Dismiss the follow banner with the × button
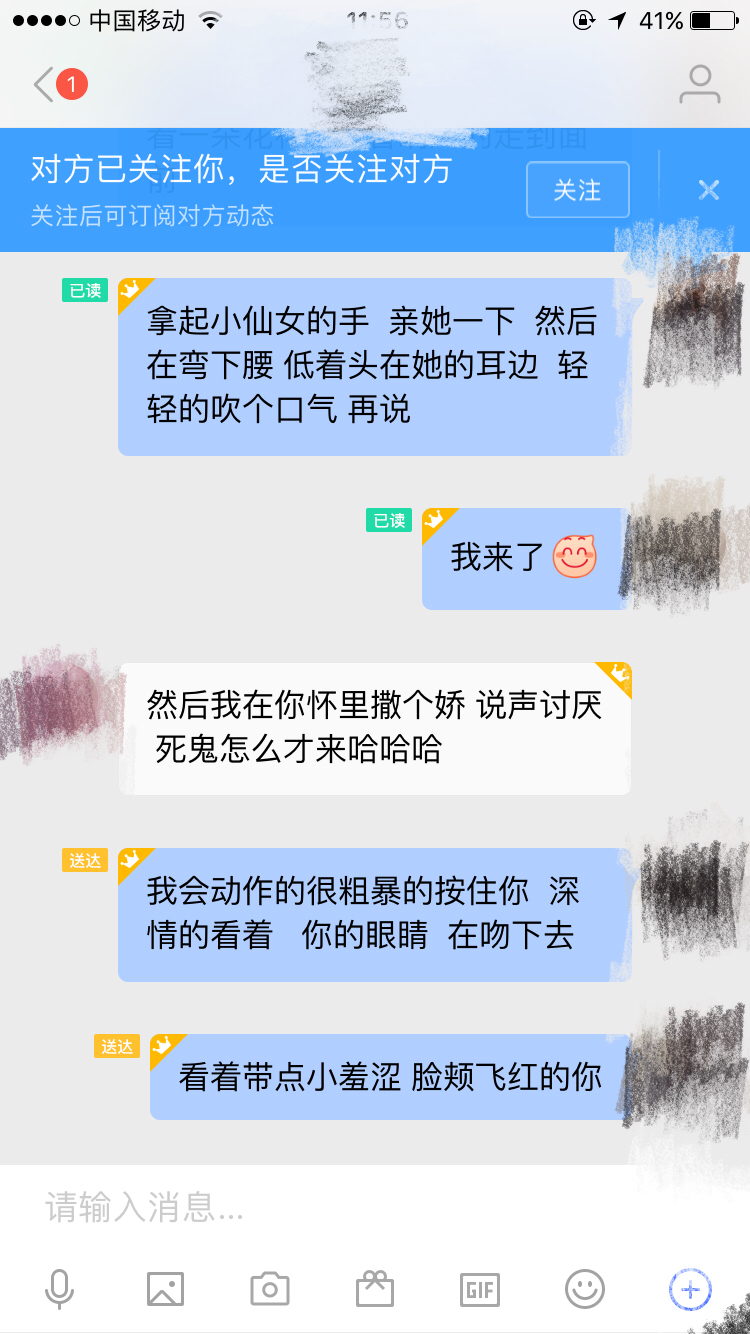The height and width of the screenshot is (1334, 750). (708, 190)
